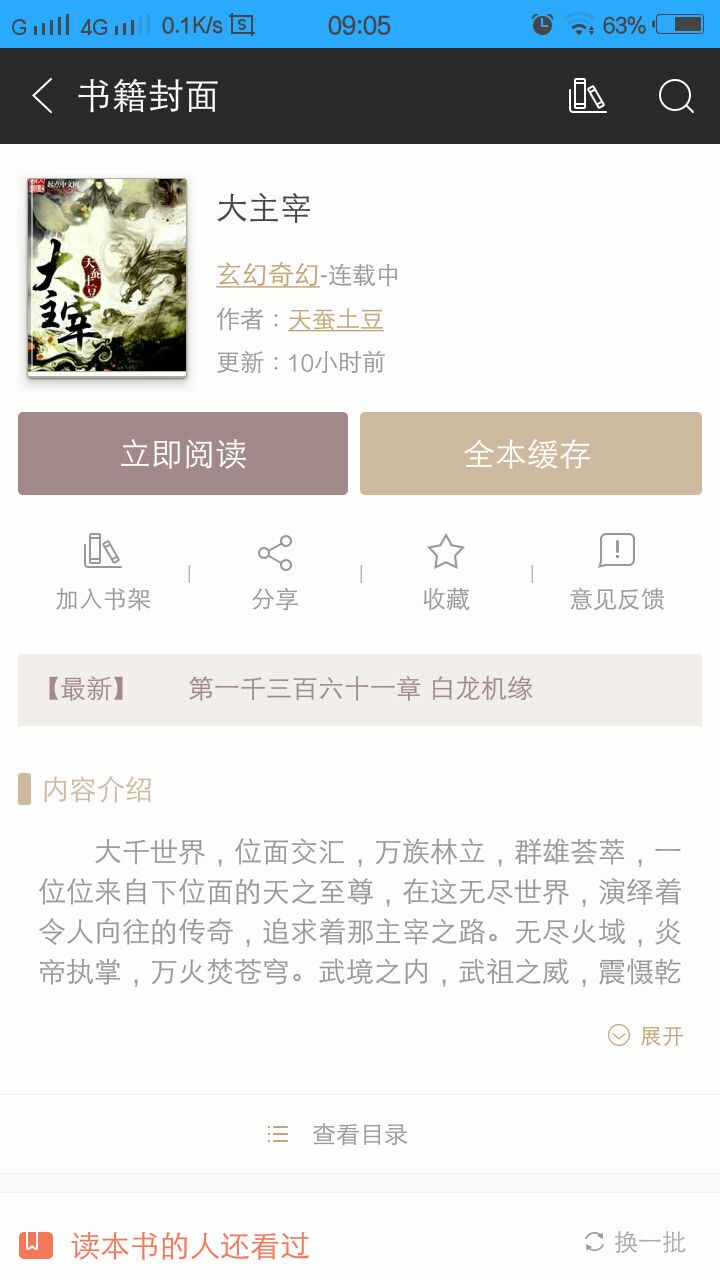The image size is (720, 1280).
Task: View author 天蚕土豆's page
Action: [336, 320]
